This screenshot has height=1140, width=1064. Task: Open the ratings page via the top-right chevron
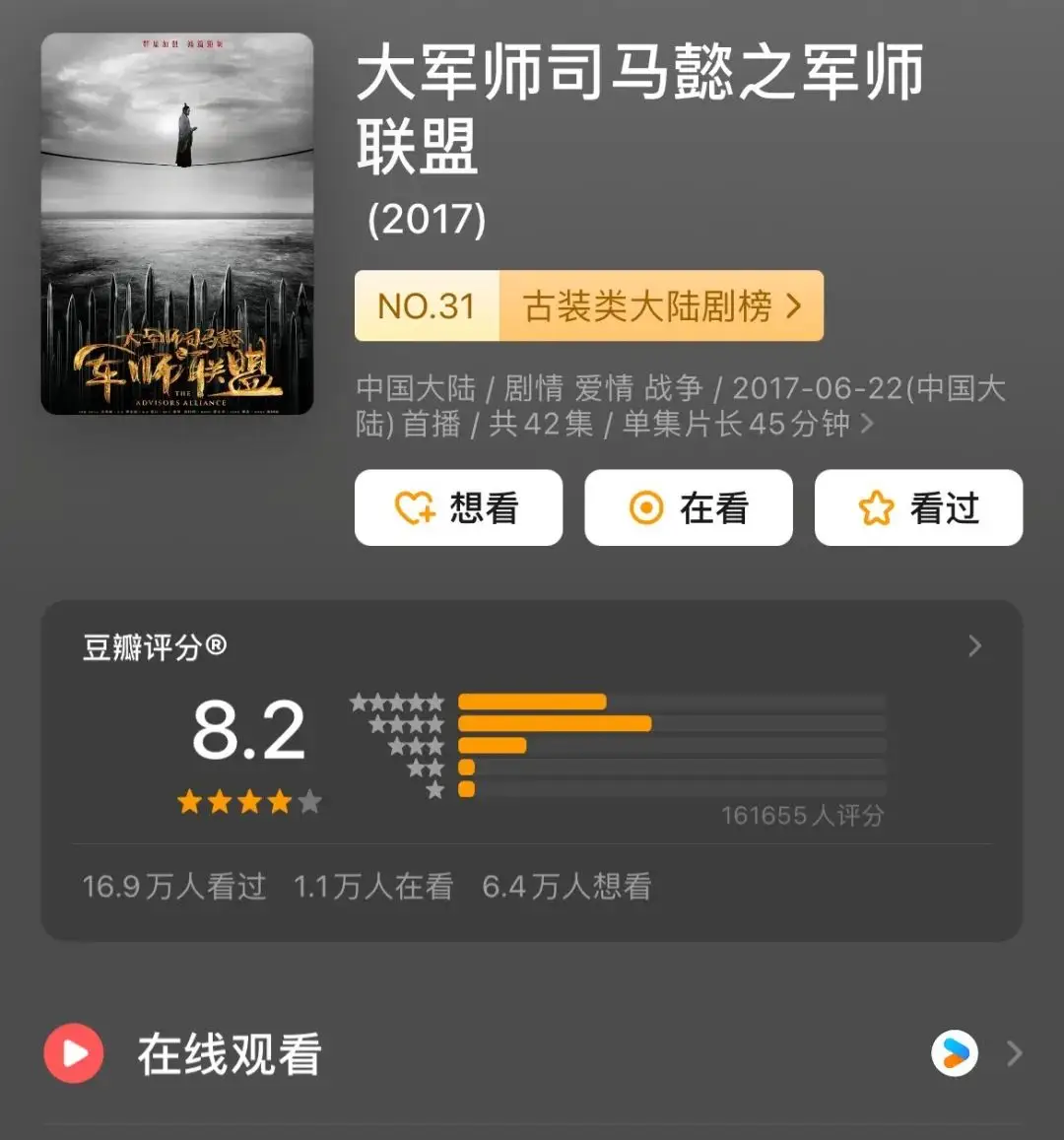[974, 645]
